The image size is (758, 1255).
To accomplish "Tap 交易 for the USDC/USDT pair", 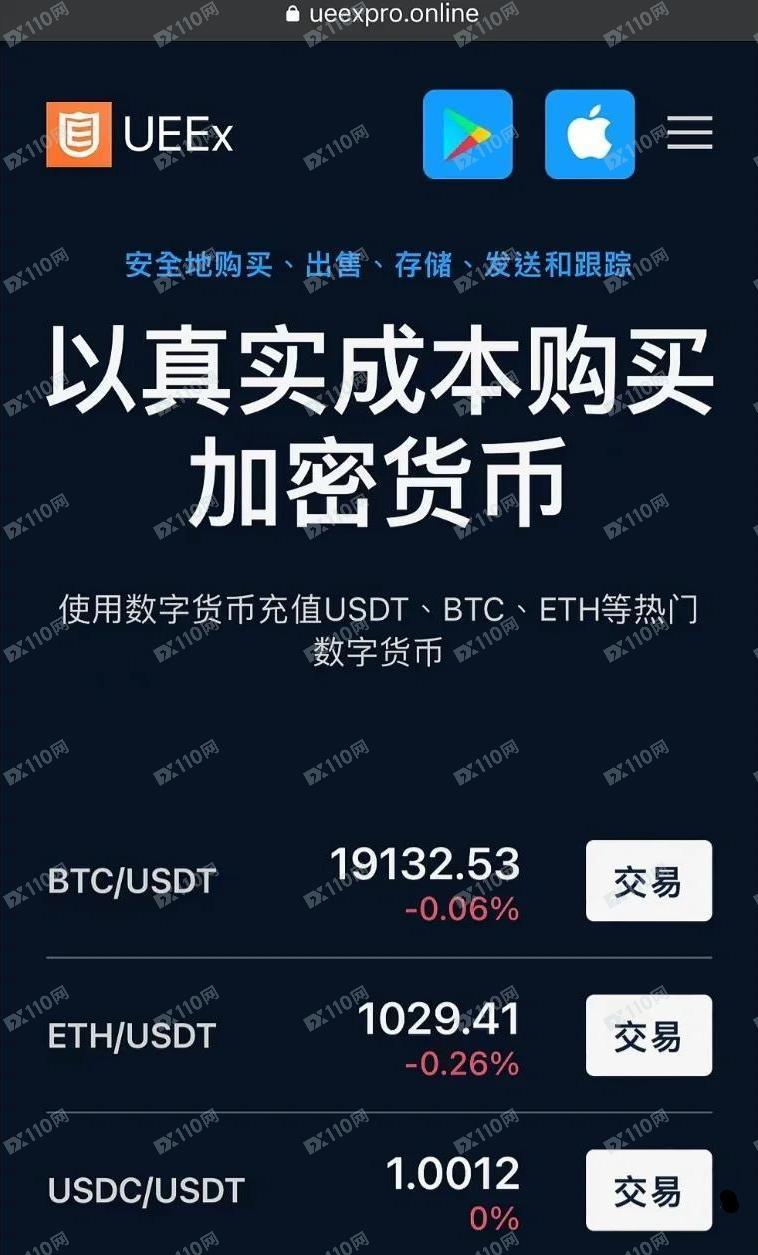I will (x=648, y=1190).
